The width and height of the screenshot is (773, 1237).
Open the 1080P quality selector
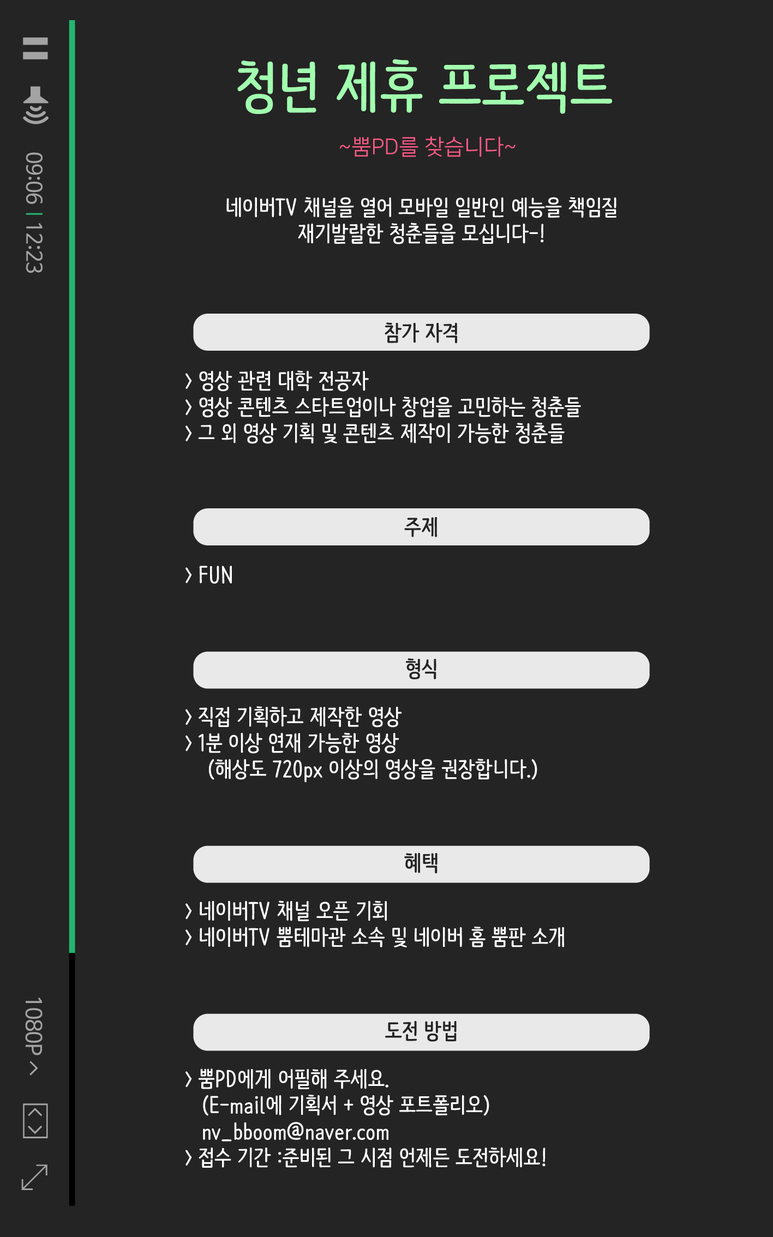33,1036
